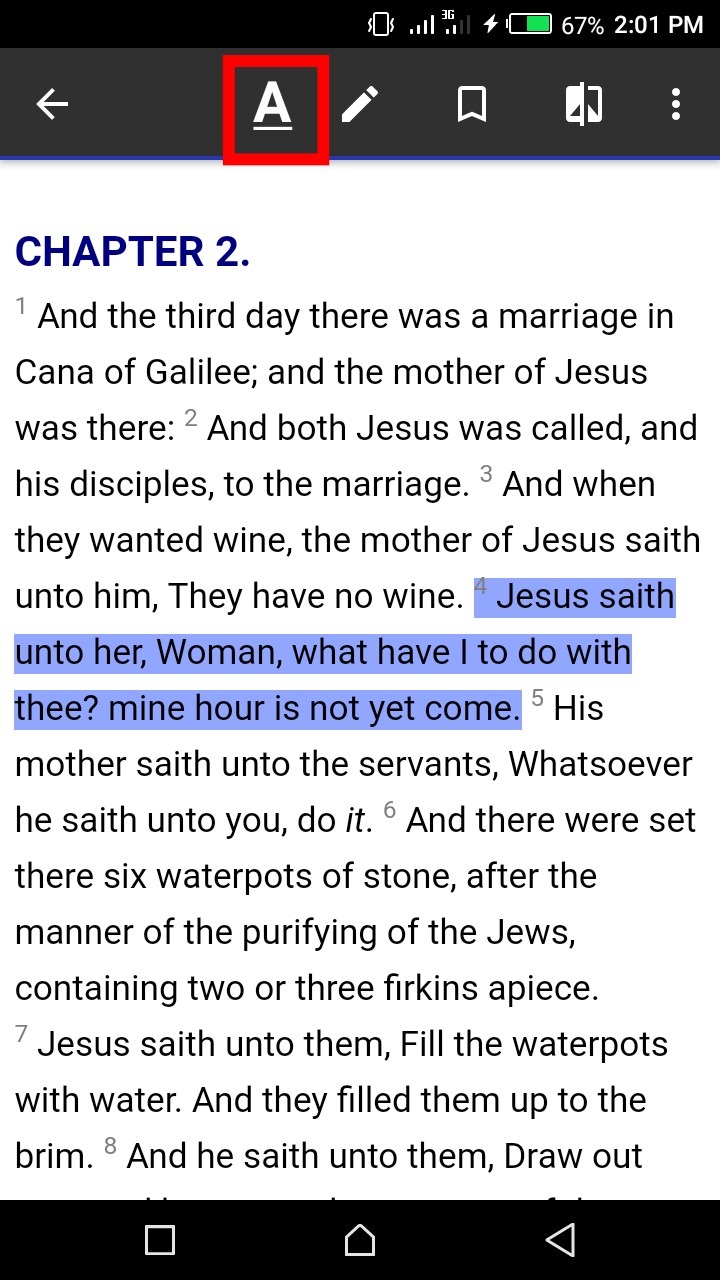Image resolution: width=720 pixels, height=1280 pixels.
Task: Open the overflow menu
Action: pos(677,104)
